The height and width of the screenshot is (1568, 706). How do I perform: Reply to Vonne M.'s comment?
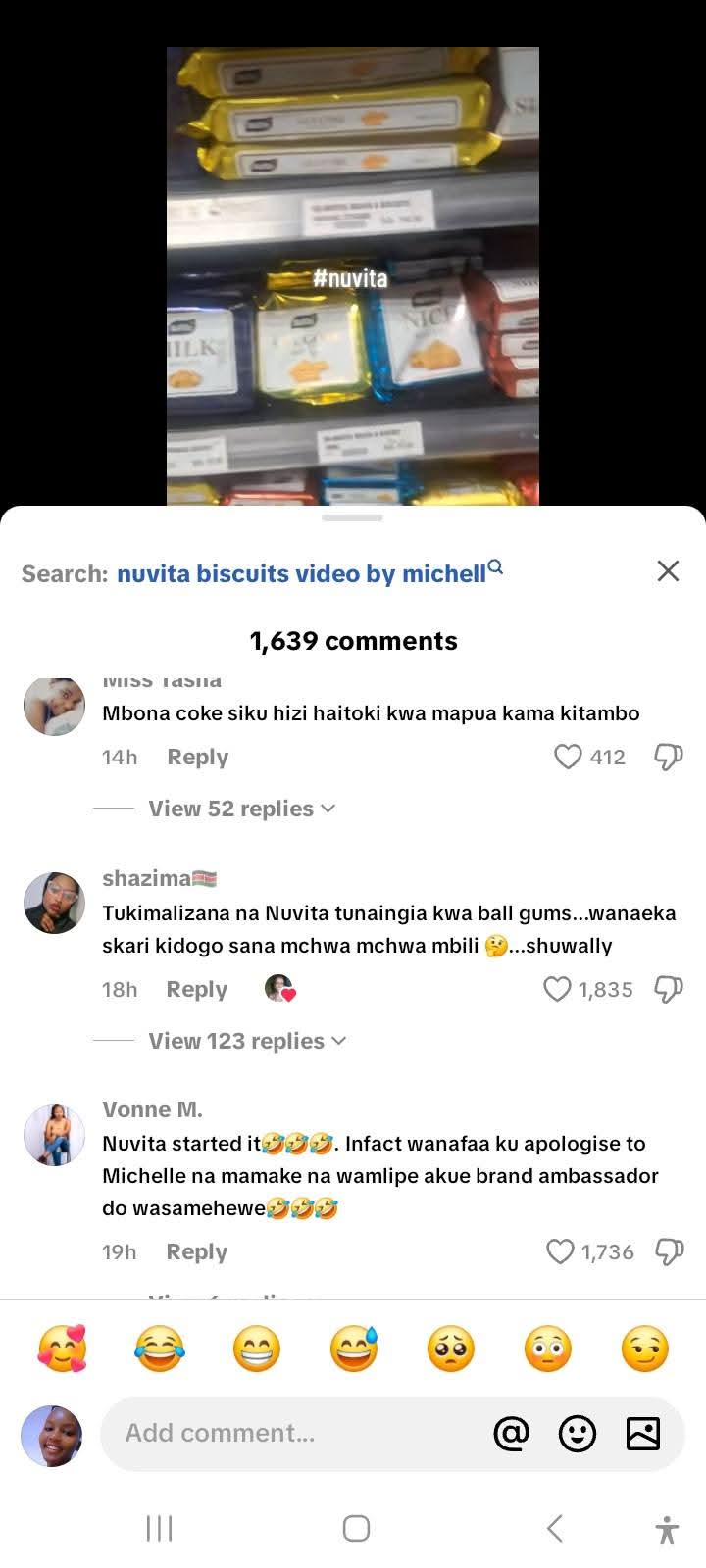tap(196, 1251)
